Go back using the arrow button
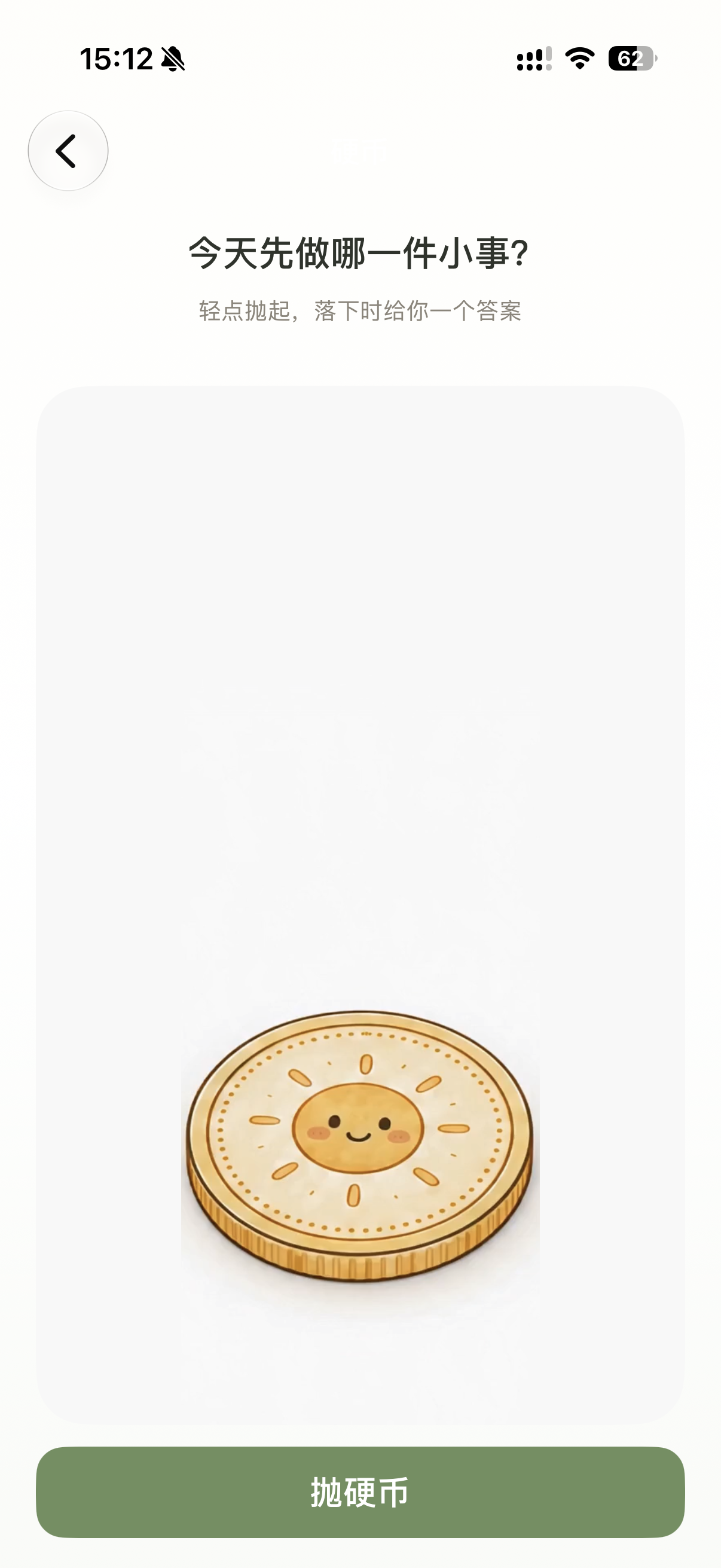This screenshot has width=721, height=1568. tap(68, 150)
